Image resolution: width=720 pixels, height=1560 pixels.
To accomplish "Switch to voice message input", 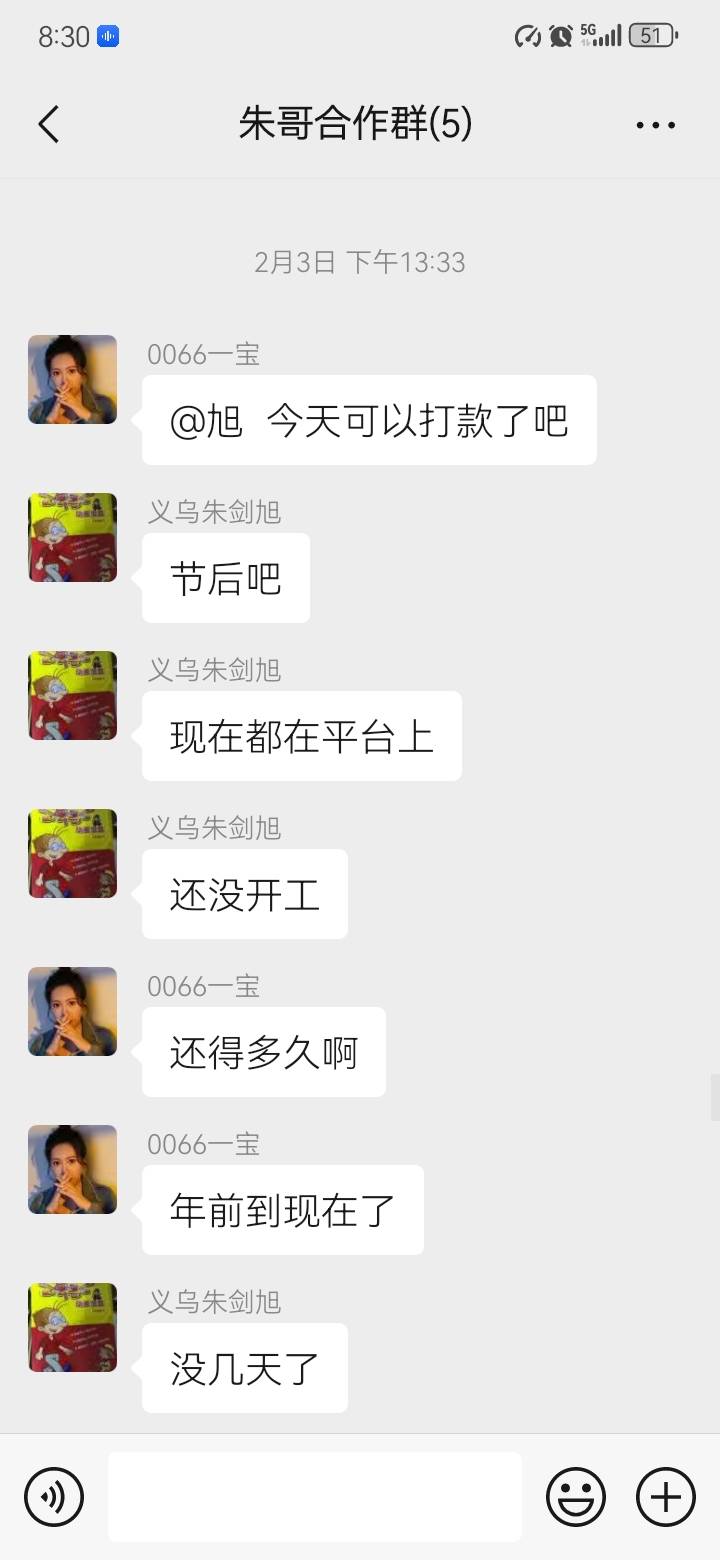I will [54, 1497].
